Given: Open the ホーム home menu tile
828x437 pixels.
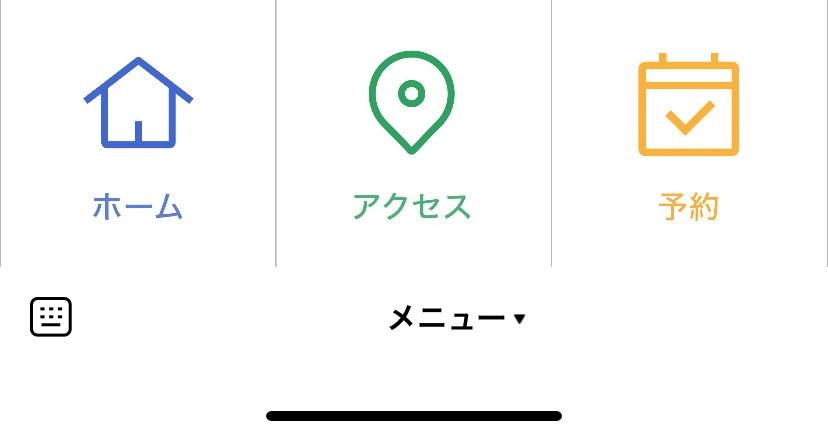Looking at the screenshot, I should pyautogui.click(x=138, y=135).
